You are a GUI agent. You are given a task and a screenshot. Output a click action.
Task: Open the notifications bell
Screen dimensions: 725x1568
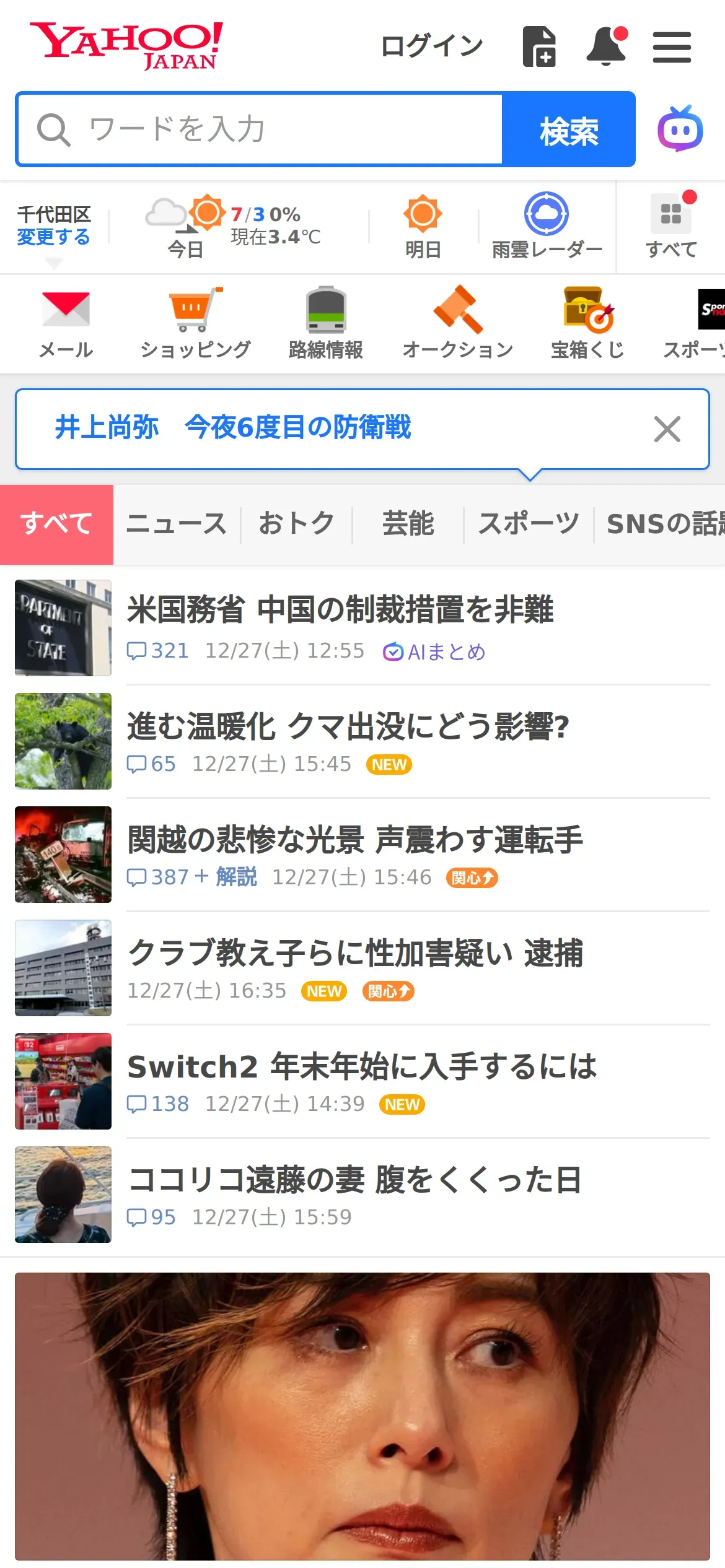coord(607,46)
